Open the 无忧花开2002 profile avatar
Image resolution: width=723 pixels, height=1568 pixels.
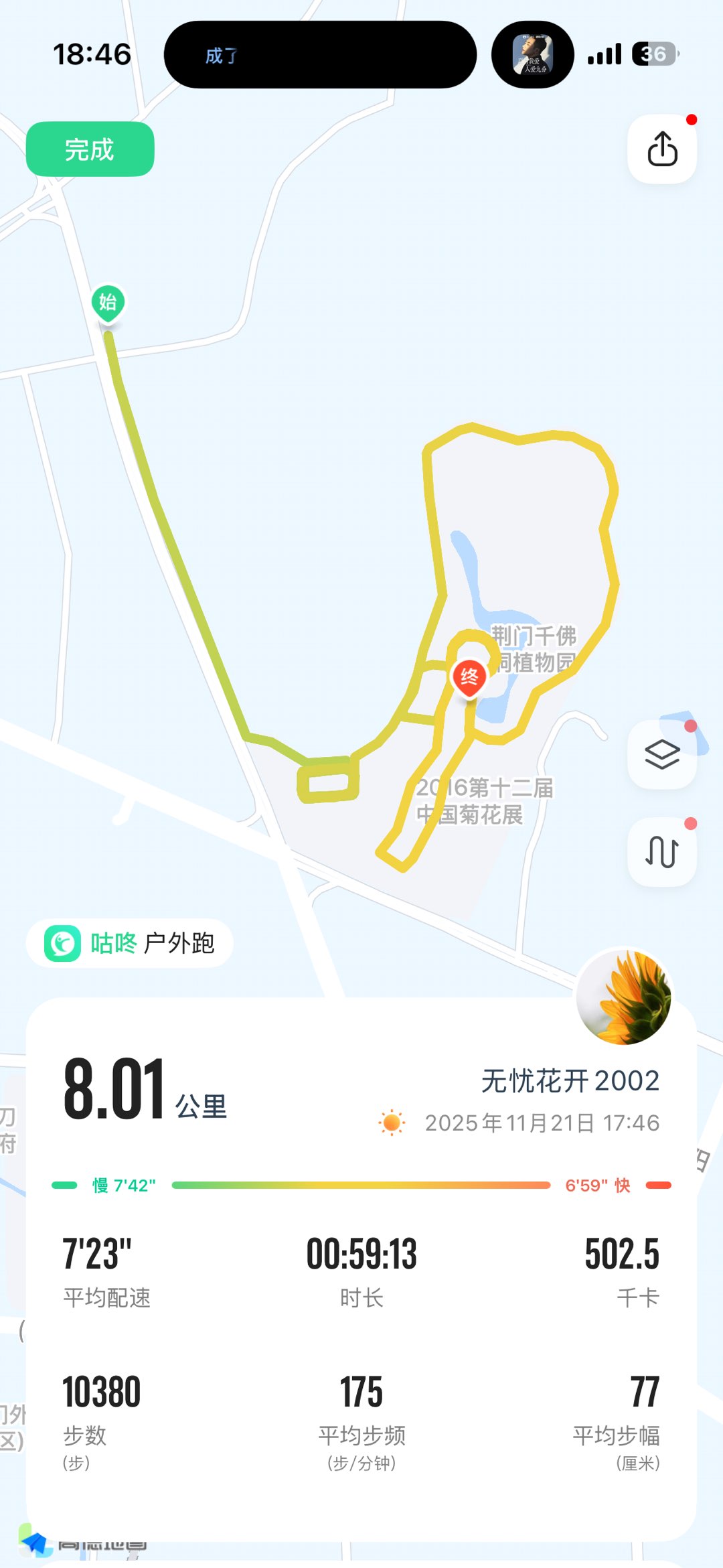624,996
